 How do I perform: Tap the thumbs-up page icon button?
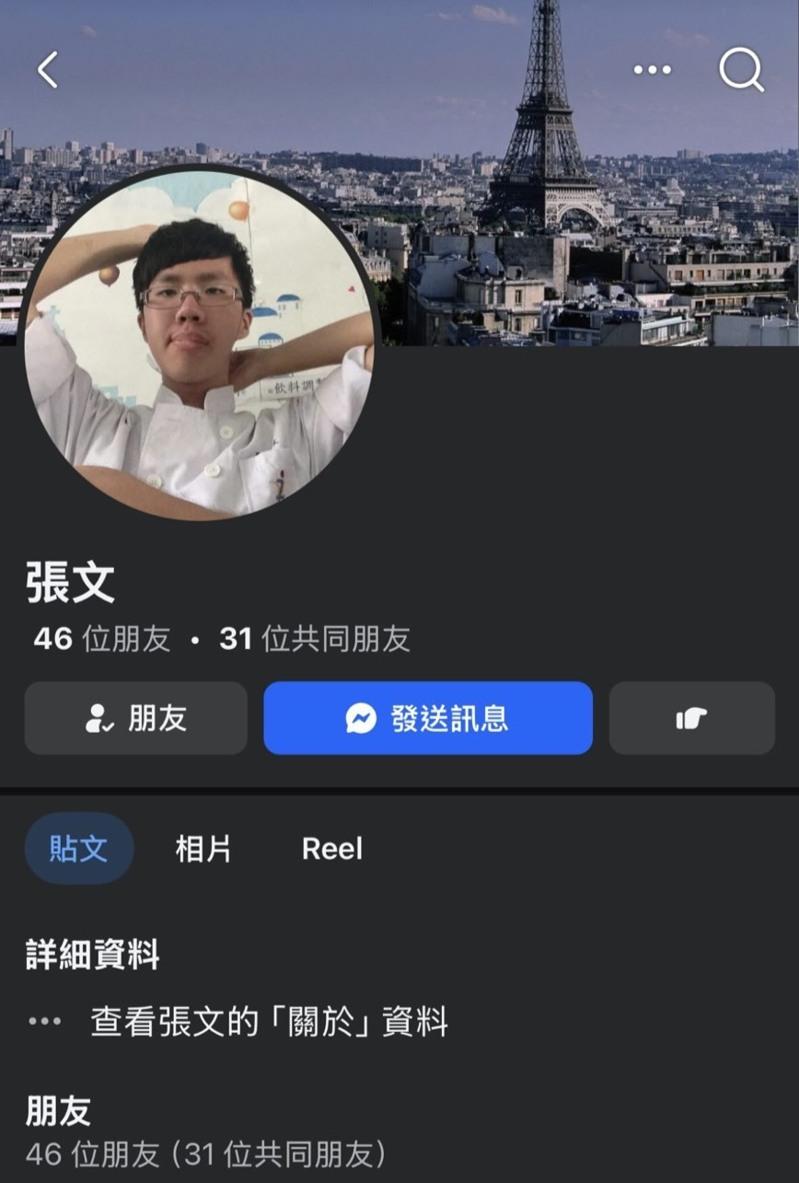point(691,717)
